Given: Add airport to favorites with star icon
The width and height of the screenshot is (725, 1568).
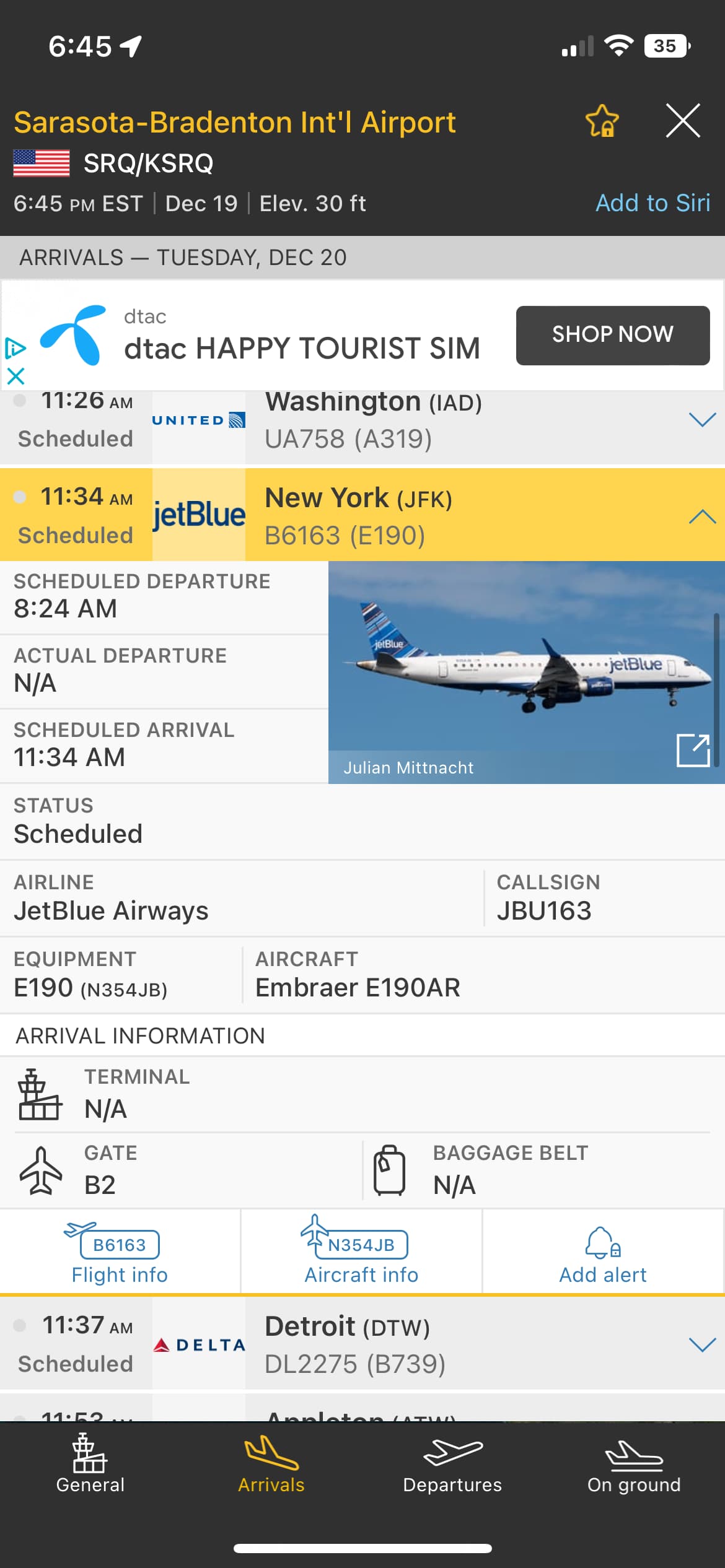Looking at the screenshot, I should (x=602, y=121).
